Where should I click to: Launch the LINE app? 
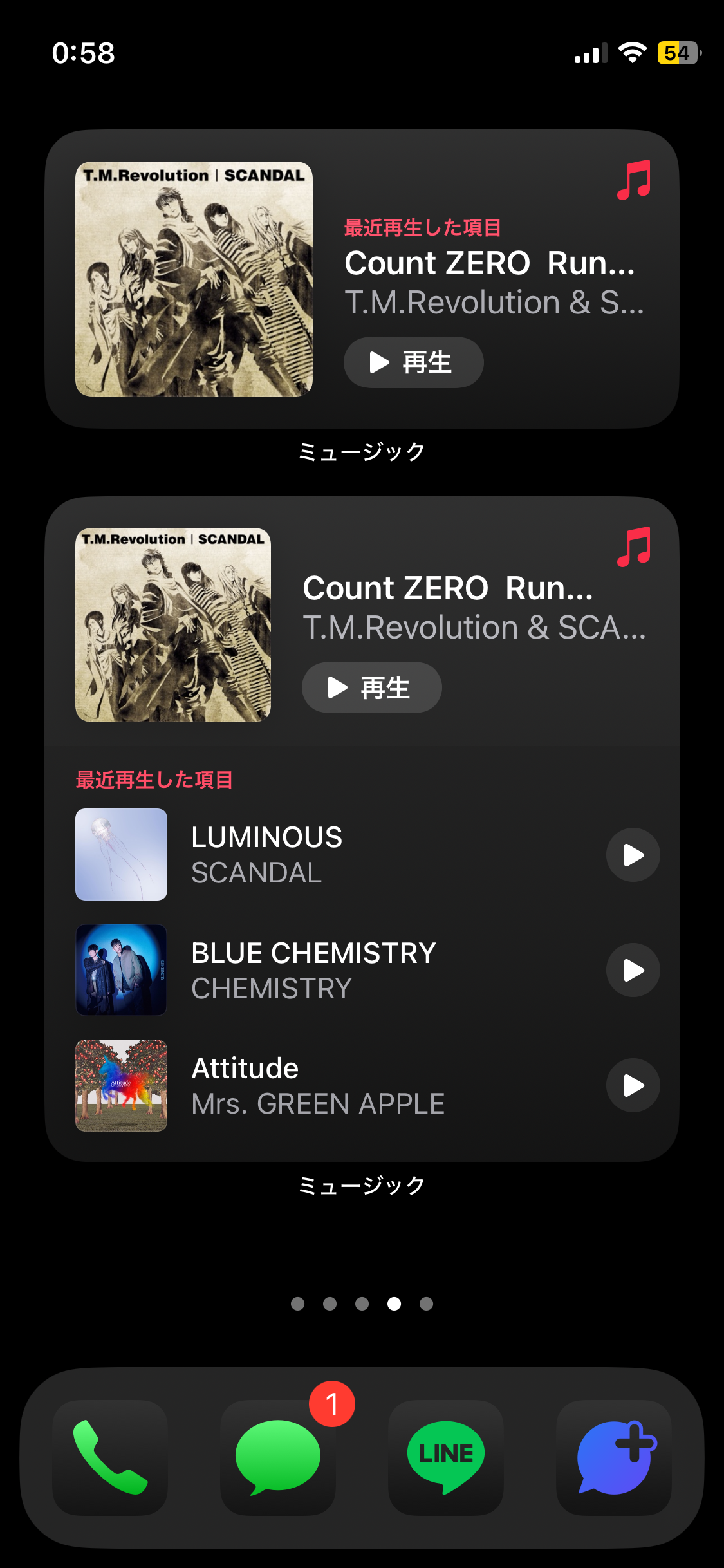[x=446, y=1457]
